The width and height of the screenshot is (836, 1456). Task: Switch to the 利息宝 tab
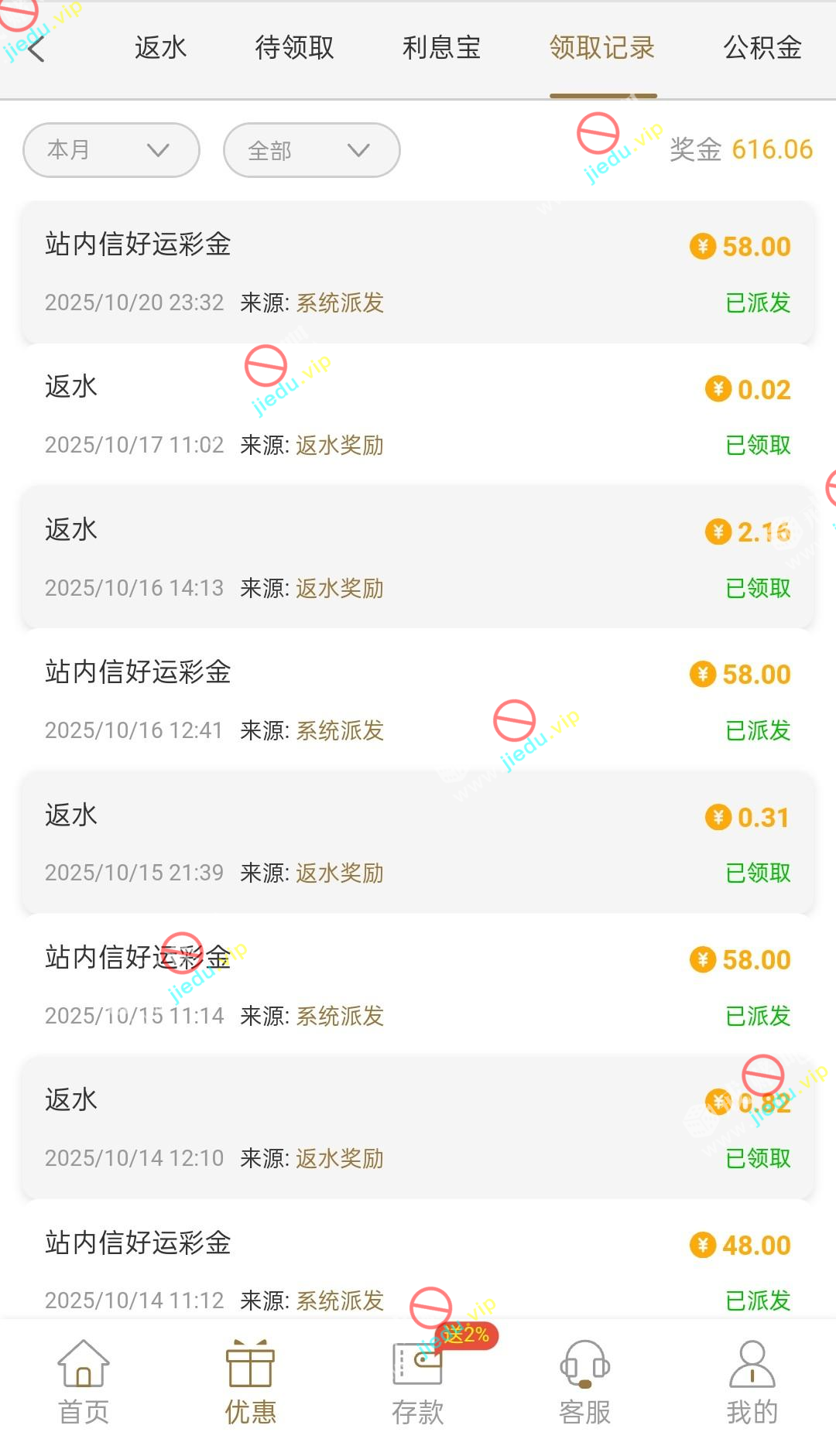[x=441, y=48]
